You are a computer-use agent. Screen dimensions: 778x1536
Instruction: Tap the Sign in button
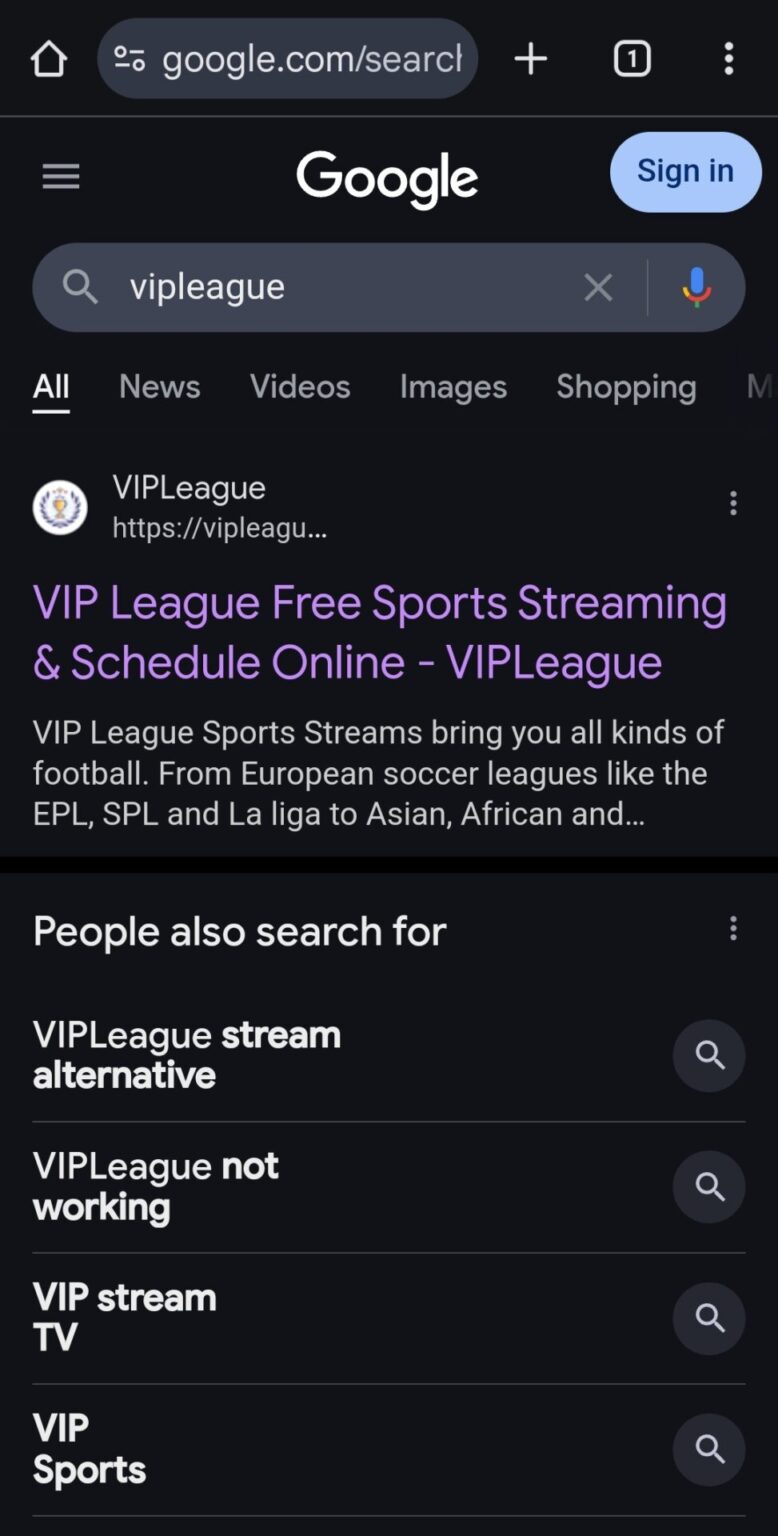point(684,171)
